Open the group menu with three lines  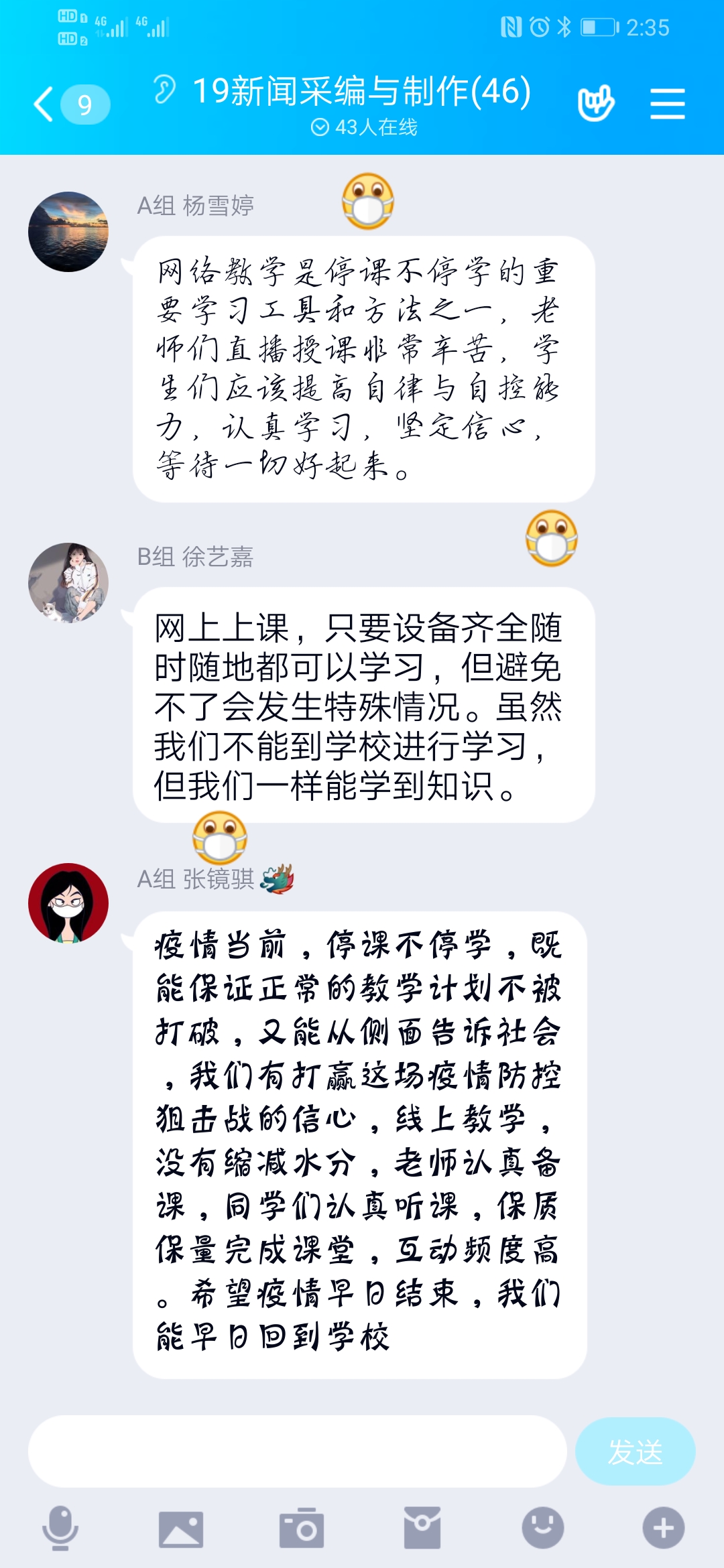click(667, 105)
